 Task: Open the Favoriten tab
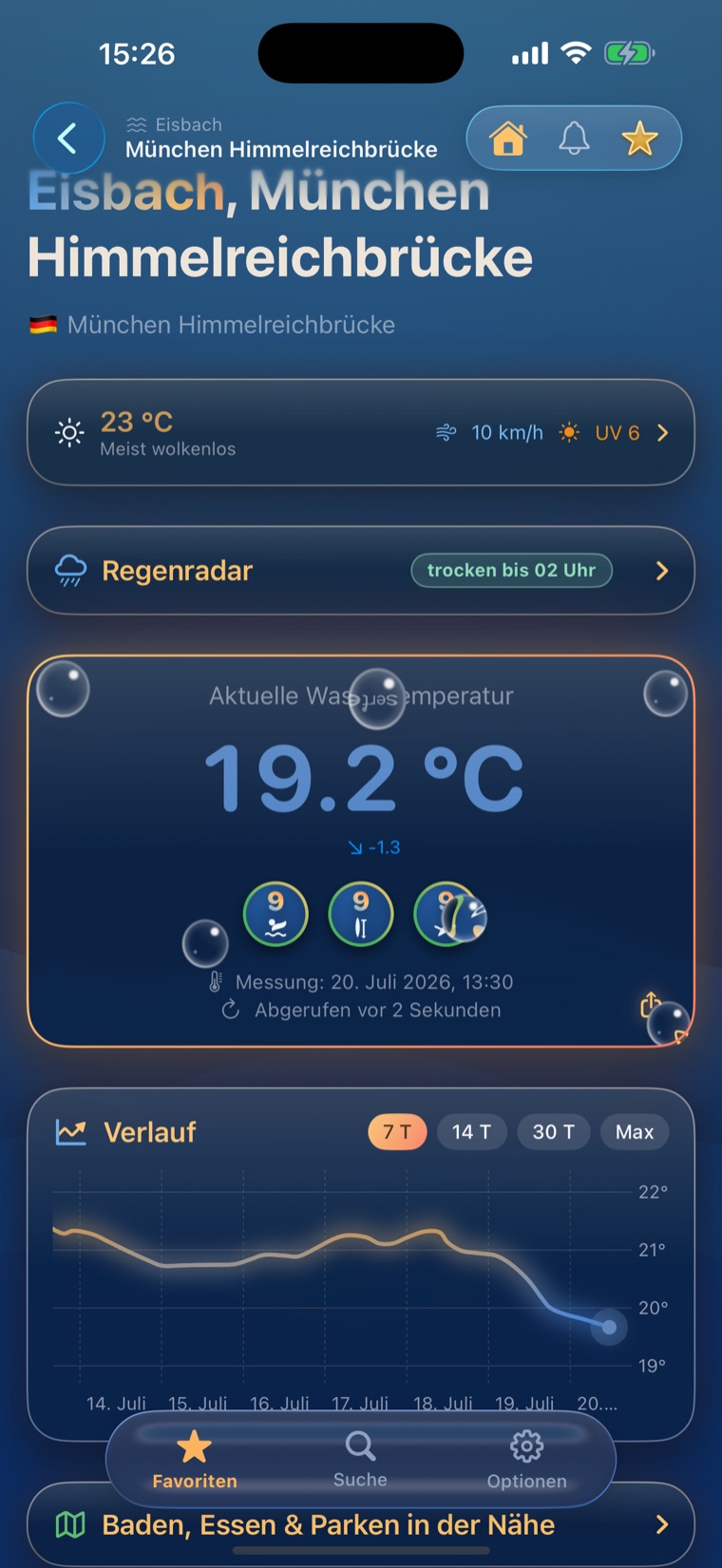[195, 1460]
